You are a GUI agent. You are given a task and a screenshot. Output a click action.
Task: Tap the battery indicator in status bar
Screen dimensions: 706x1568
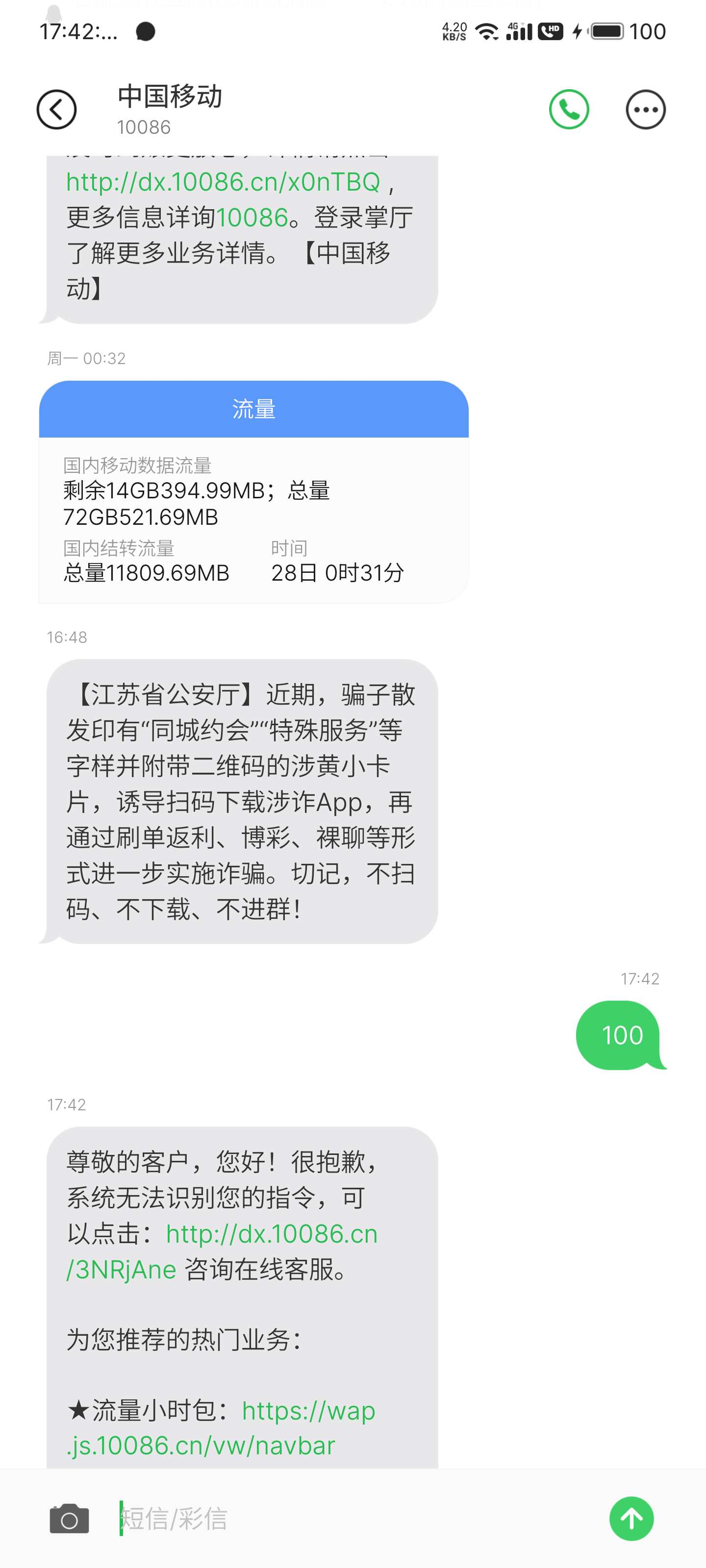[x=606, y=31]
